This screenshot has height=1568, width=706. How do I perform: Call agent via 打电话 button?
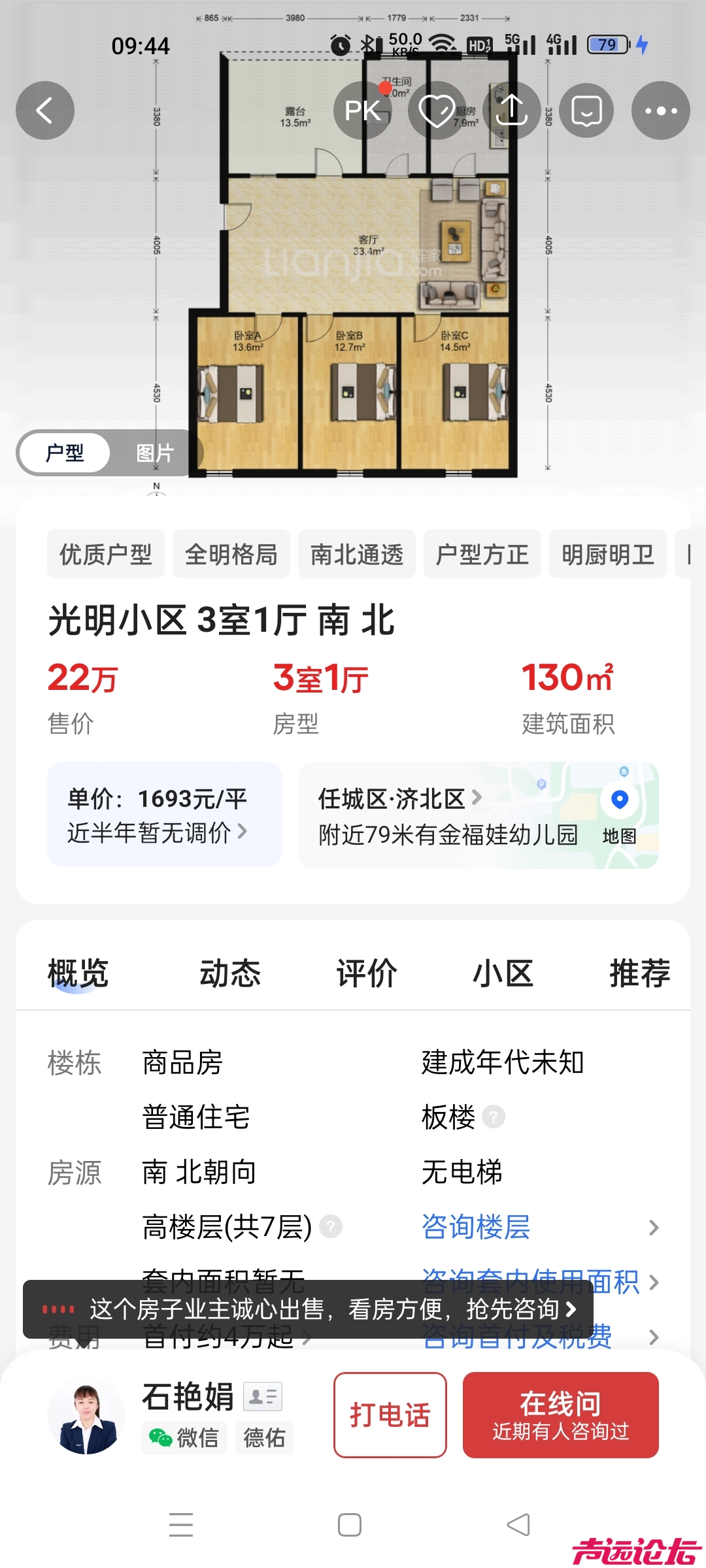click(390, 1414)
